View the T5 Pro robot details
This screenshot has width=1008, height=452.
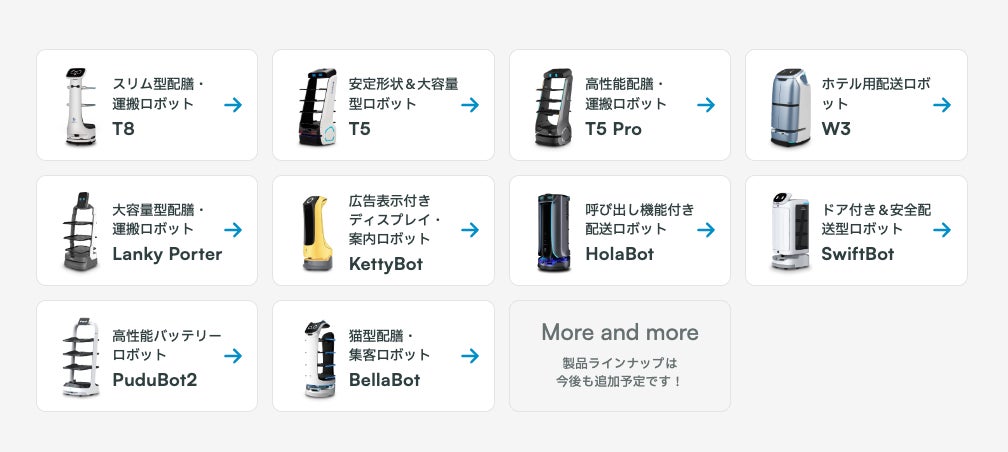coord(620,105)
